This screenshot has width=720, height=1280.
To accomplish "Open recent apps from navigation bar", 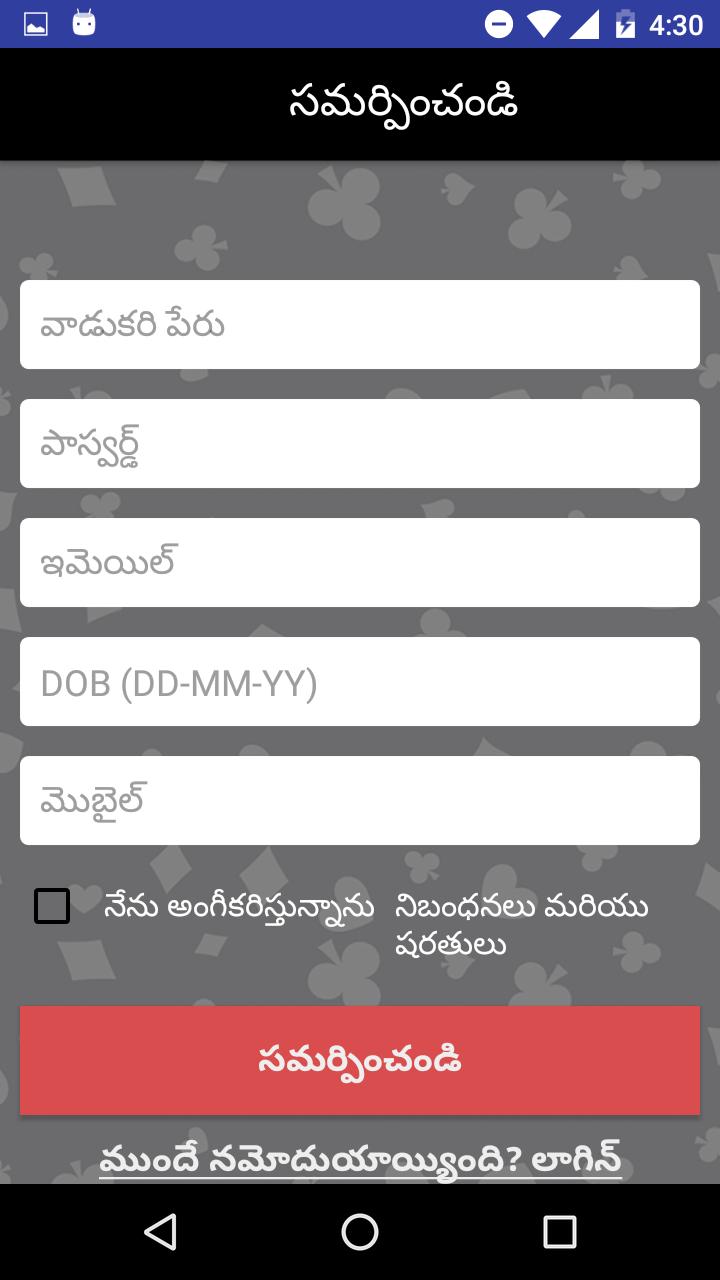I will pos(560,1232).
